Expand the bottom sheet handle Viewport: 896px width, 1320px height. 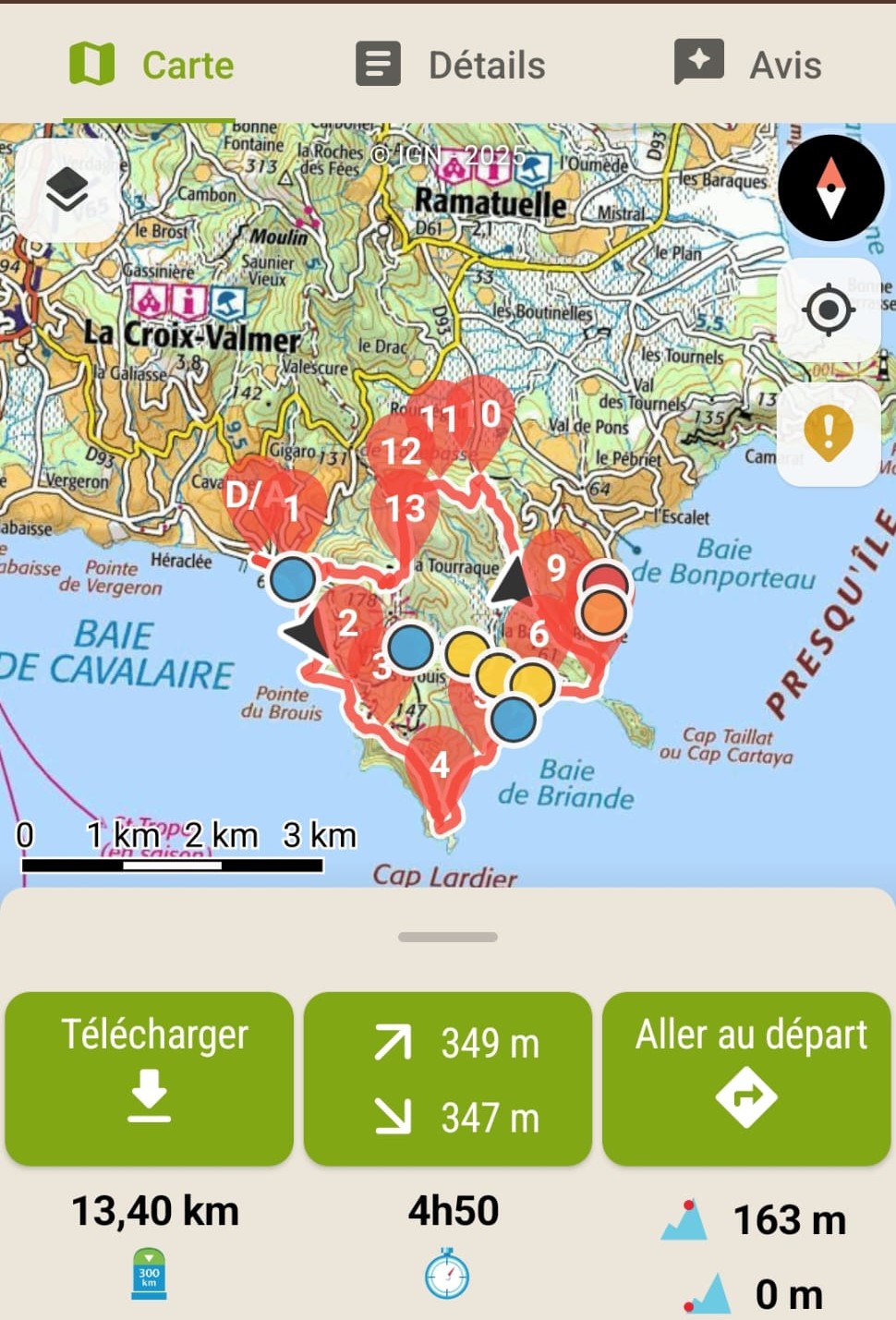click(x=448, y=937)
